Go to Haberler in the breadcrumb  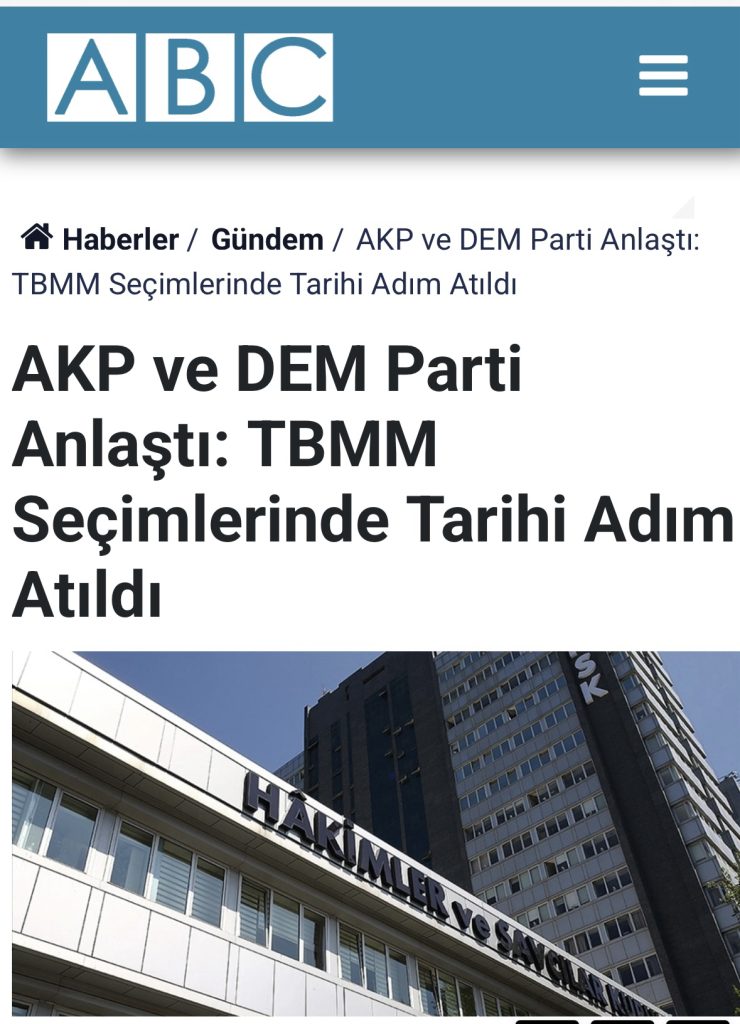[119, 240]
